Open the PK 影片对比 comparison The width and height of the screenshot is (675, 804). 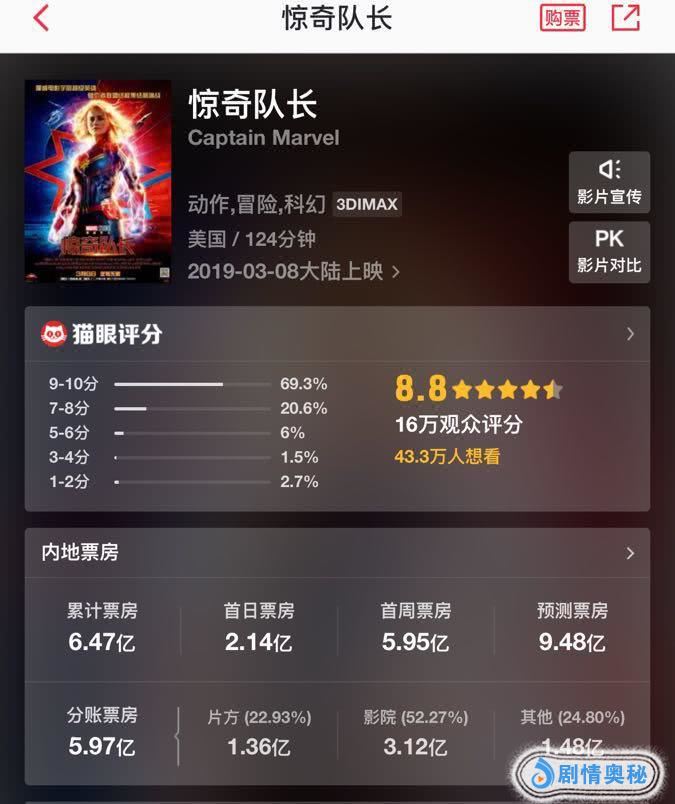click(609, 252)
